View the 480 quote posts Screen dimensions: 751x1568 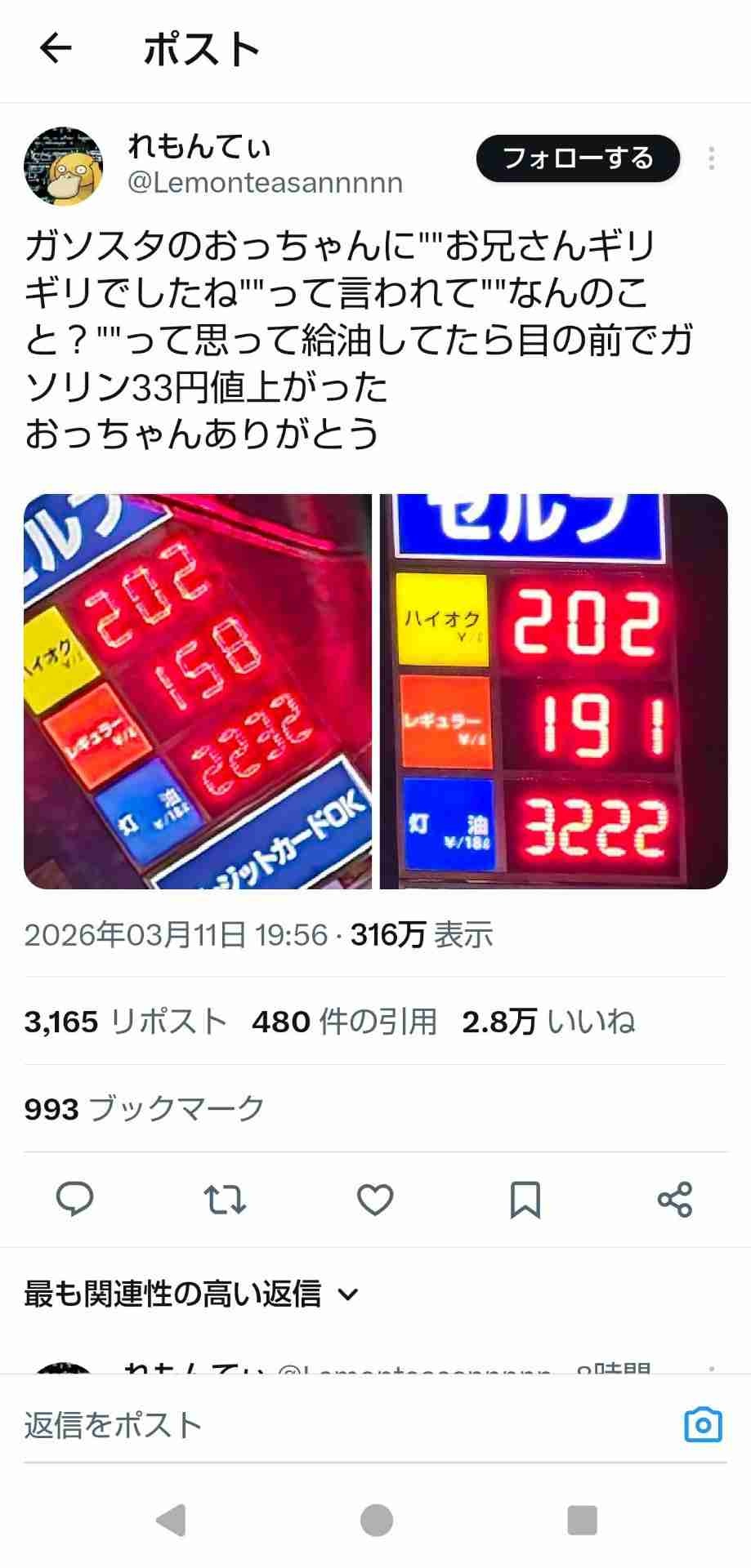[344, 1021]
